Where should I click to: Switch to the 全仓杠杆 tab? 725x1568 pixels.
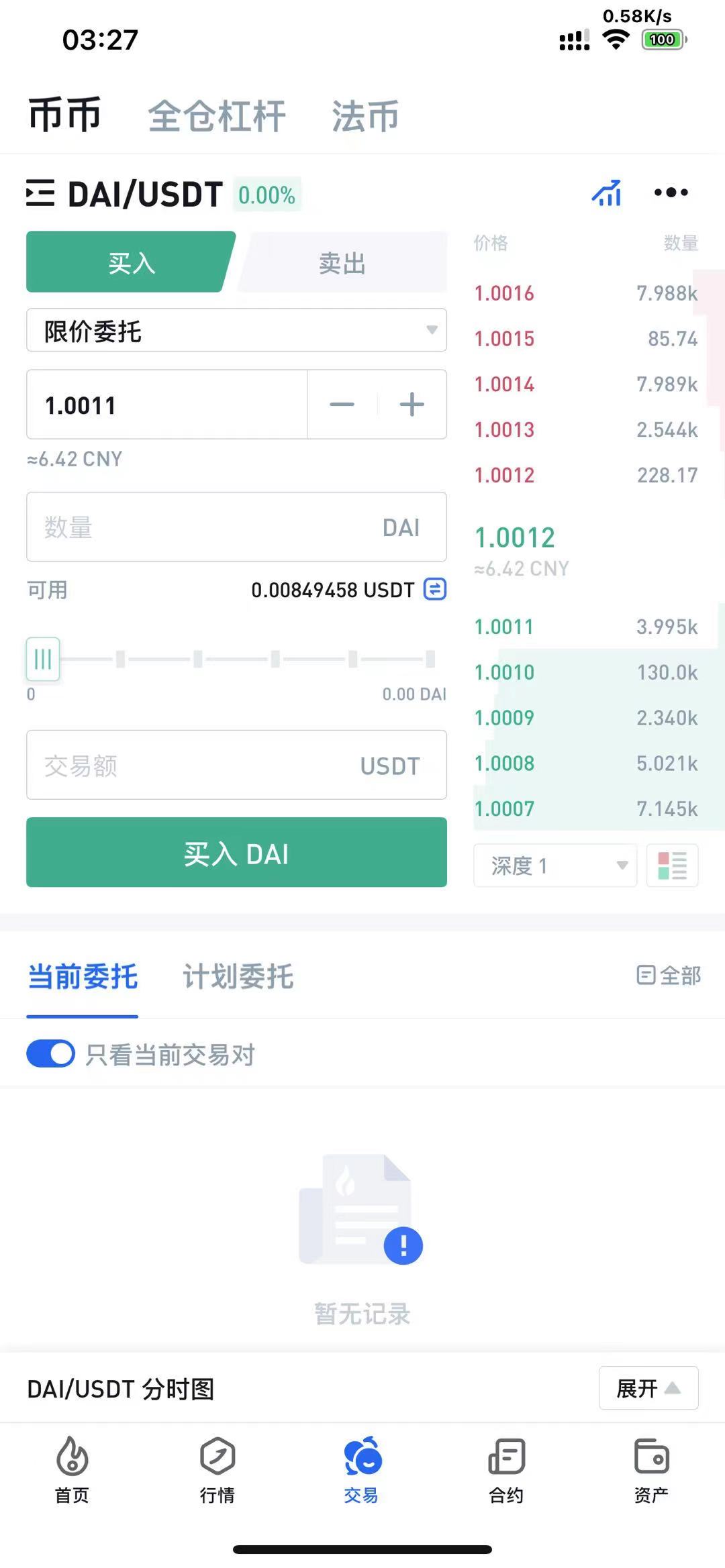click(x=216, y=116)
